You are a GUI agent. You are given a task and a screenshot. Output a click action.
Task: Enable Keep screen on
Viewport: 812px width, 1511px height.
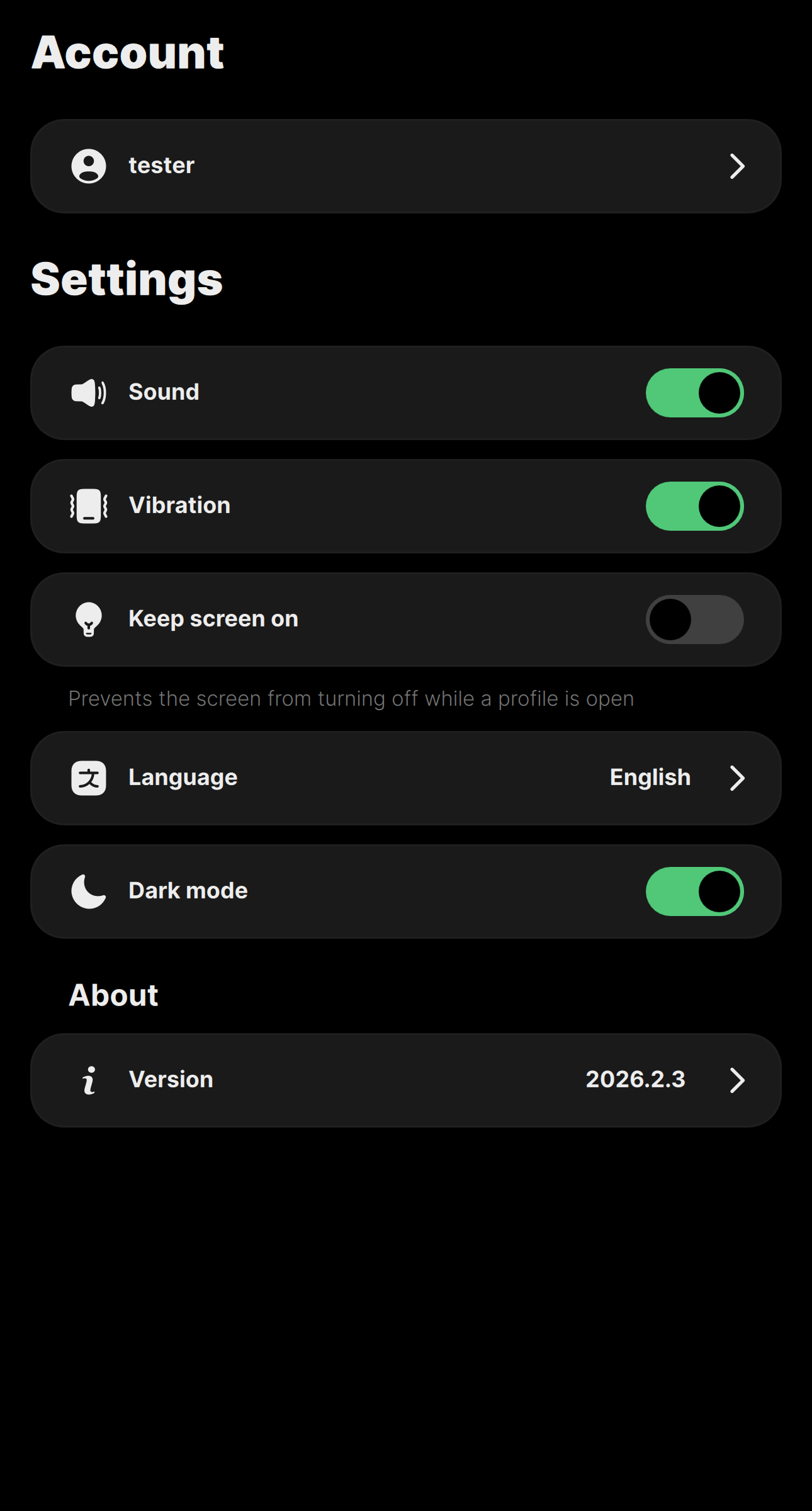pos(694,620)
